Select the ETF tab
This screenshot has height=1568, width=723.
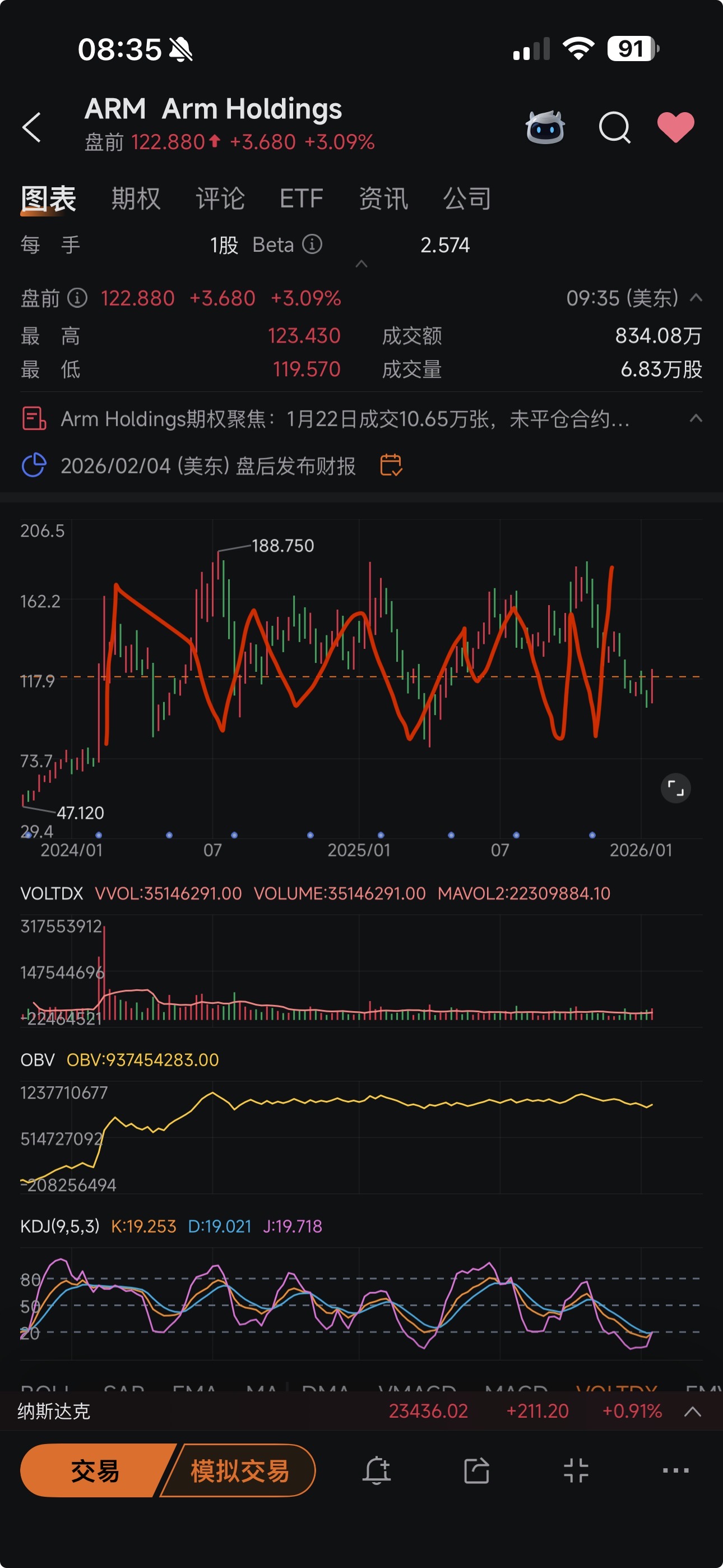[302, 199]
